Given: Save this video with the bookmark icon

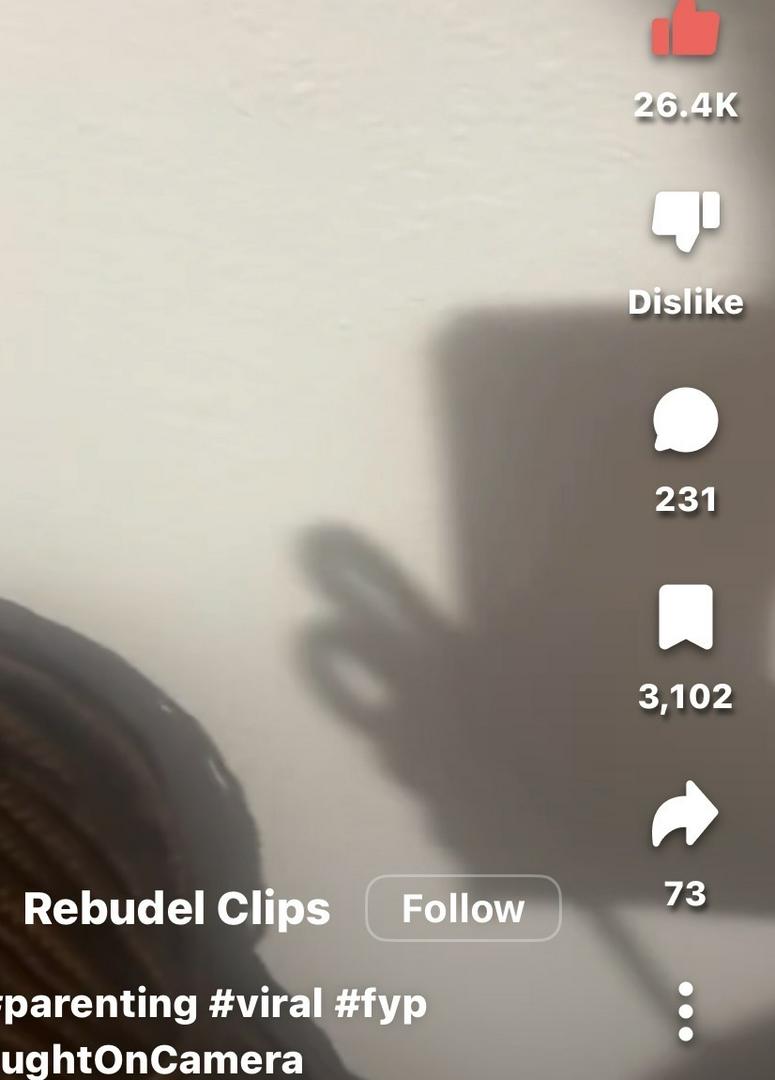Looking at the screenshot, I should coord(686,617).
